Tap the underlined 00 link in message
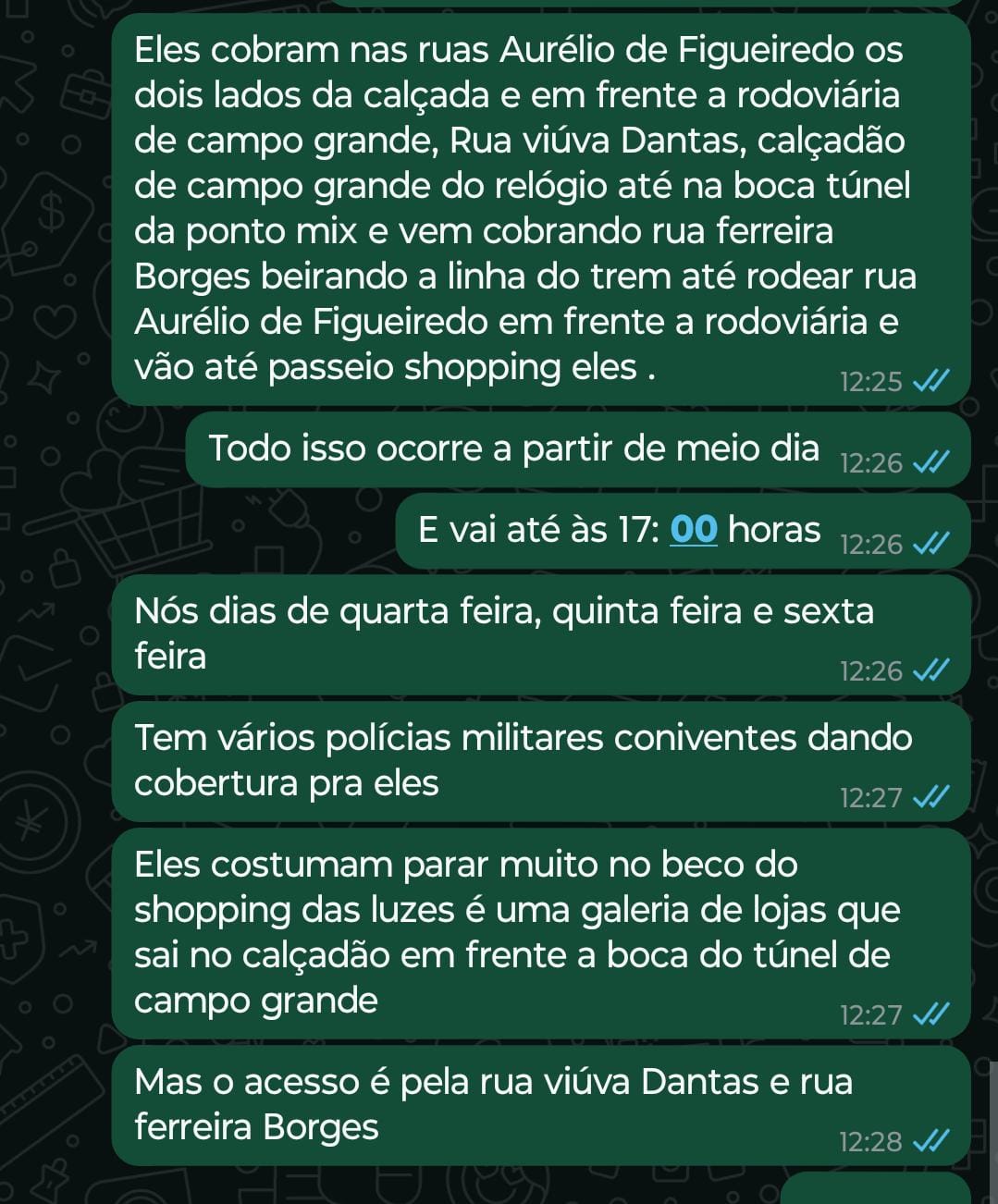This screenshot has width=998, height=1204. (694, 530)
